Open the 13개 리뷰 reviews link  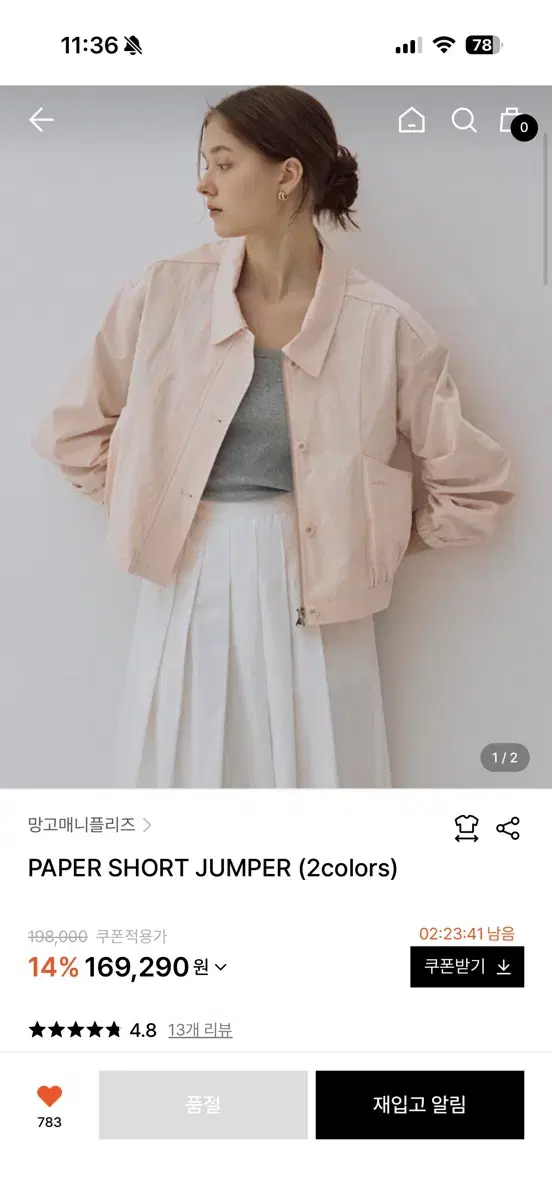[x=200, y=1030]
